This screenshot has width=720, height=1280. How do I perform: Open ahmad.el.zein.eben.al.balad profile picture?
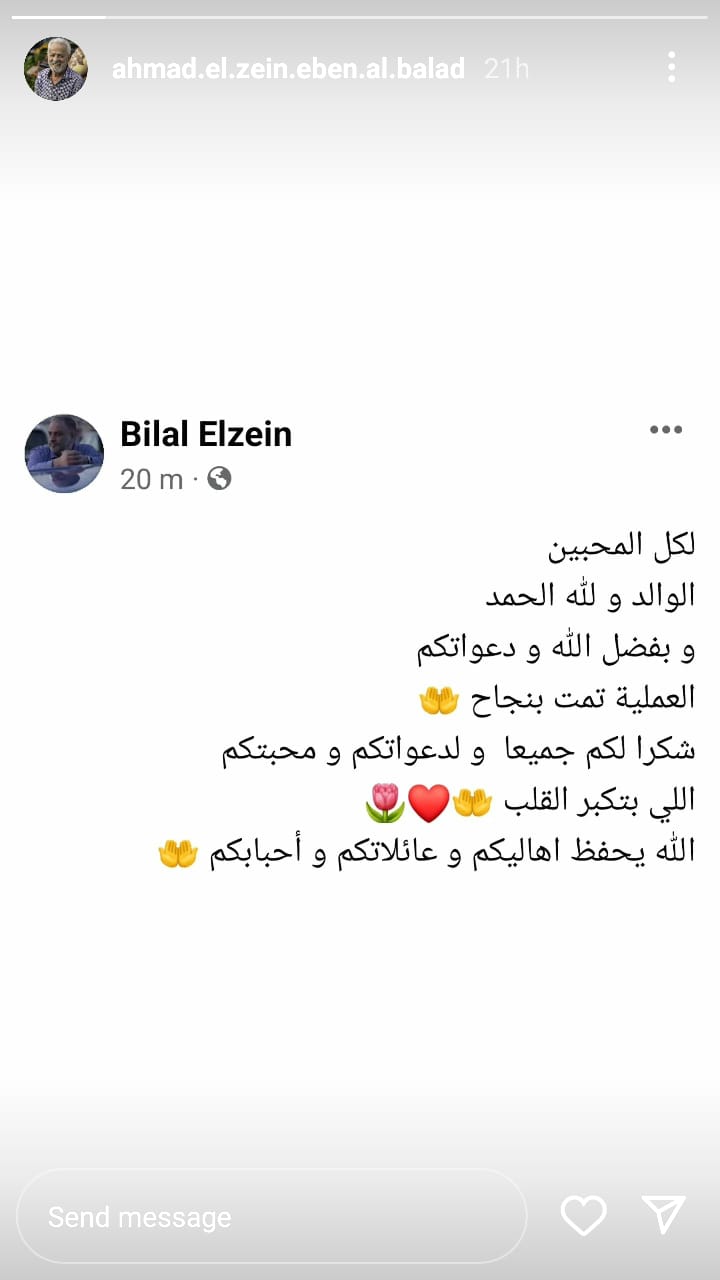[56, 69]
